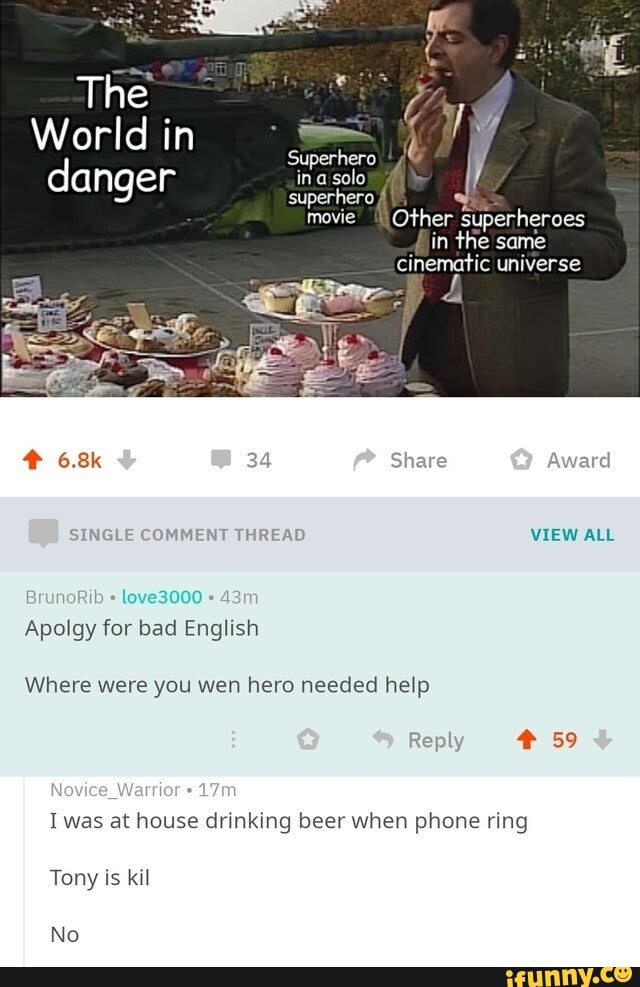640x987 pixels.
Task: Upvote the post with 6.8k points
Action: point(34,460)
